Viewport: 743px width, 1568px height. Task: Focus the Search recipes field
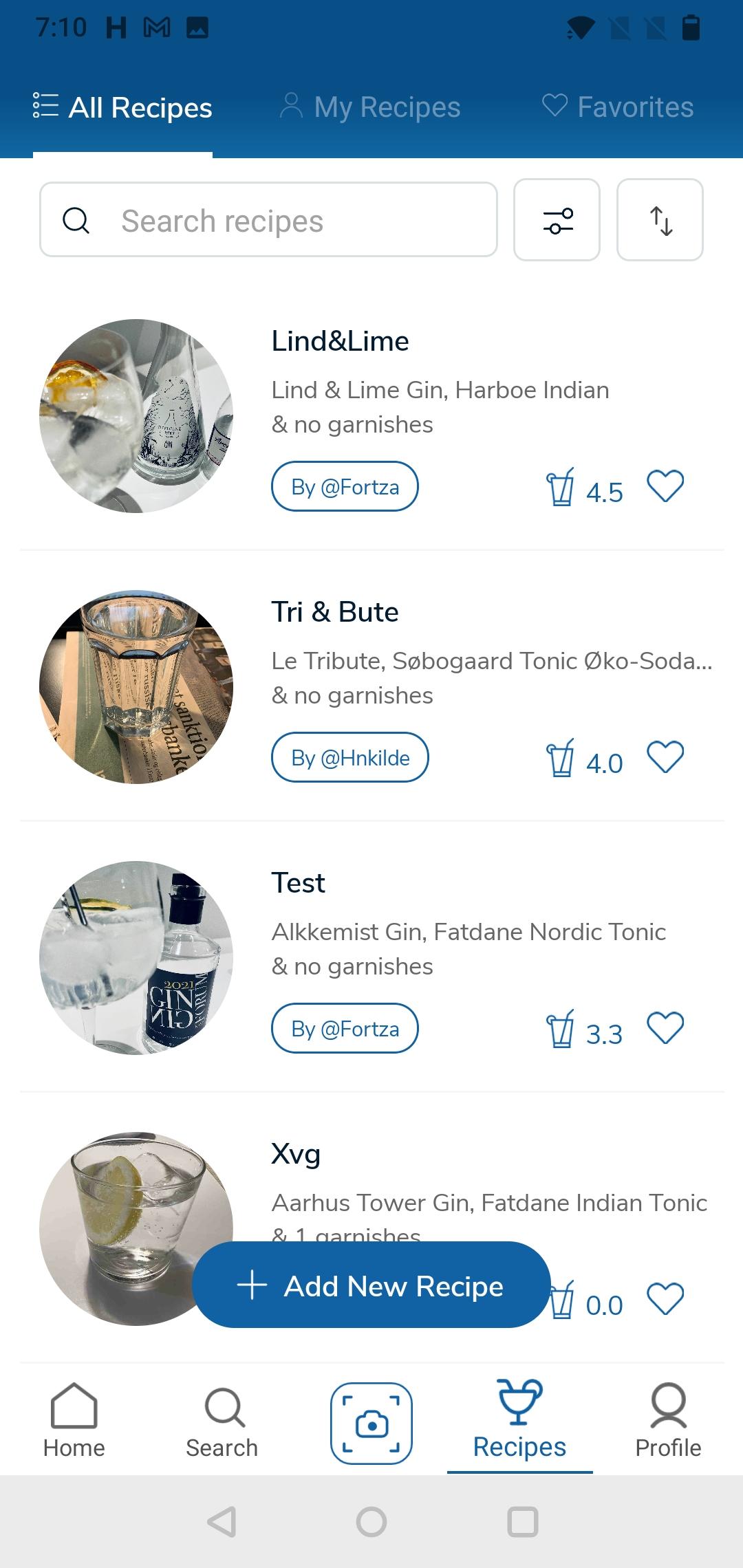click(268, 220)
